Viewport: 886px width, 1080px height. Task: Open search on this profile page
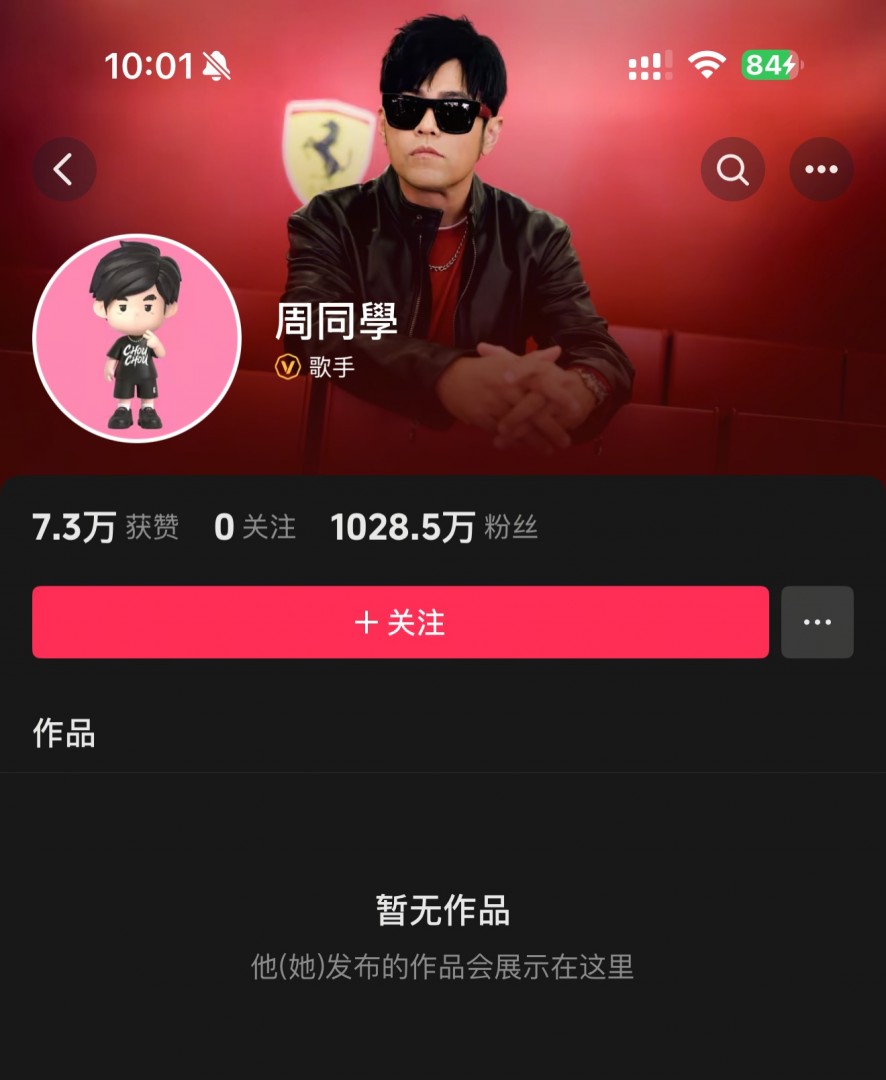pyautogui.click(x=733, y=170)
